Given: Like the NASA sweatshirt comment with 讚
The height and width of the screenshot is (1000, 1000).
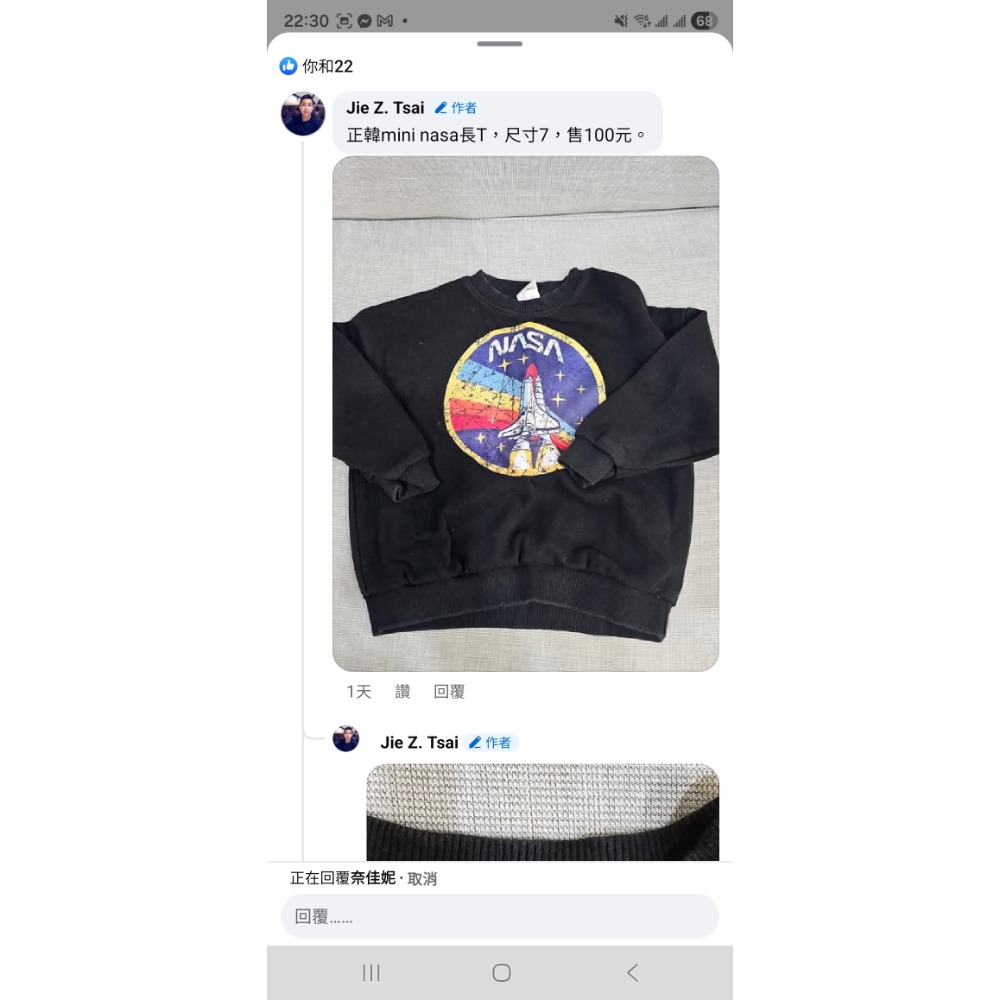Looking at the screenshot, I should [x=402, y=691].
